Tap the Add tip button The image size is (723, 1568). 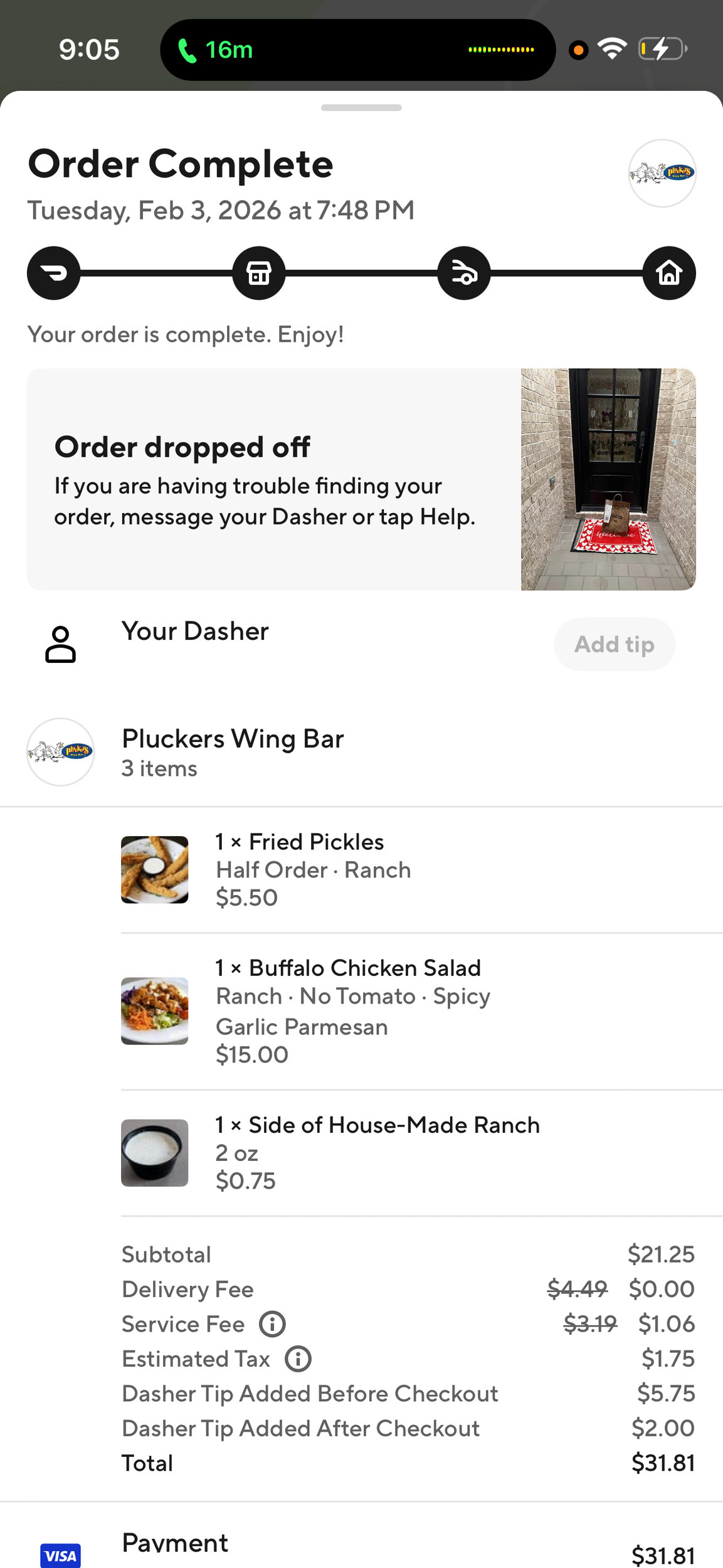pyautogui.click(x=614, y=644)
